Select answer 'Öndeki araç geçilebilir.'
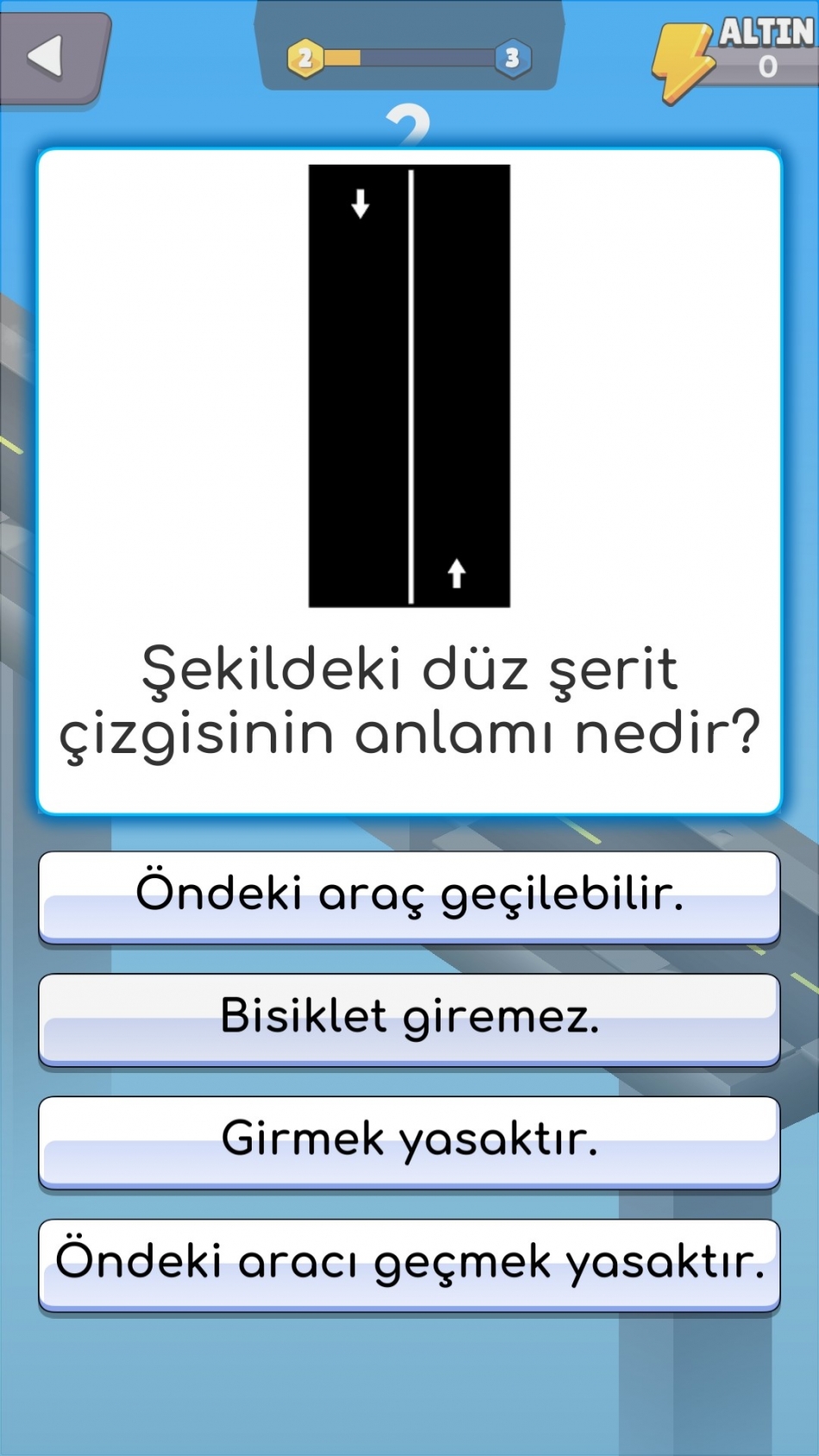 [409, 897]
